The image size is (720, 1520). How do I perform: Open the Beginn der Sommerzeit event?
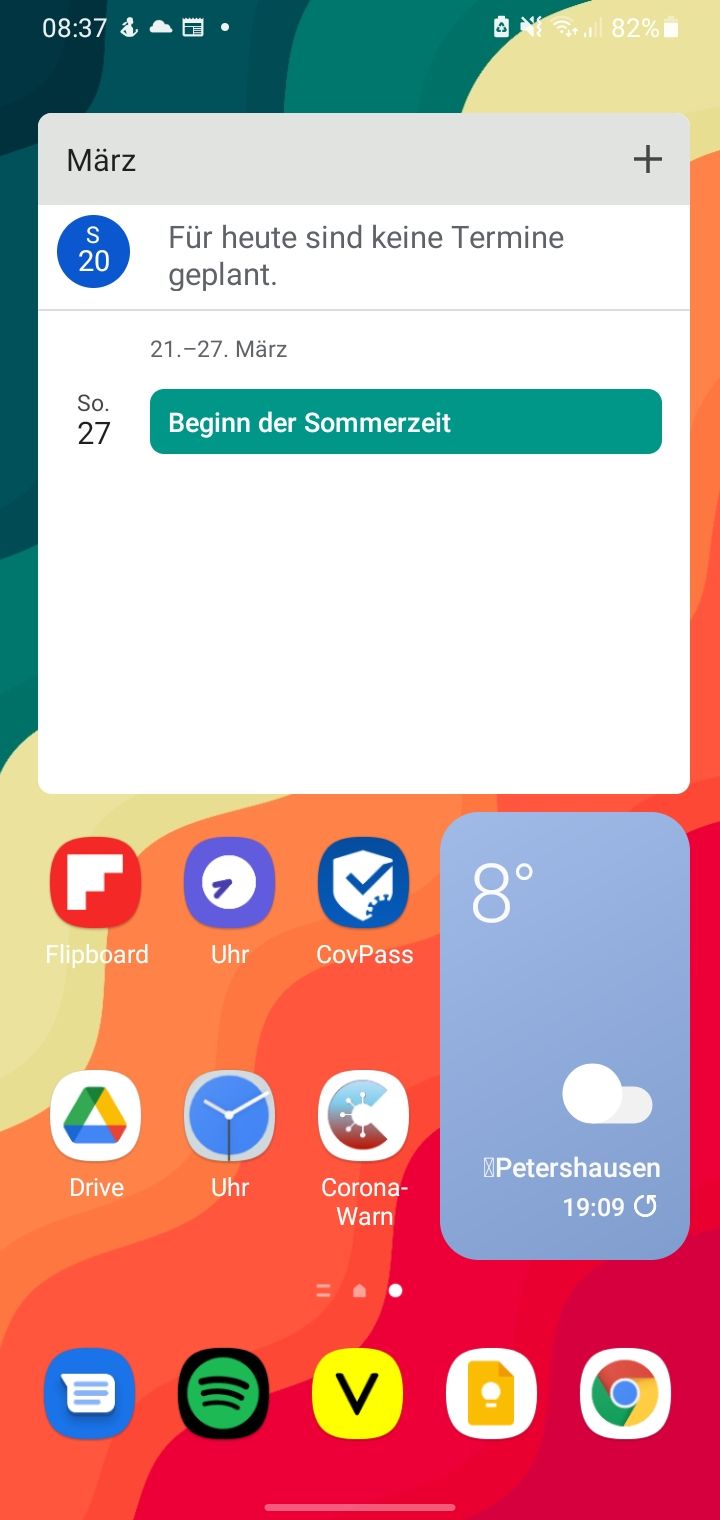pos(405,422)
